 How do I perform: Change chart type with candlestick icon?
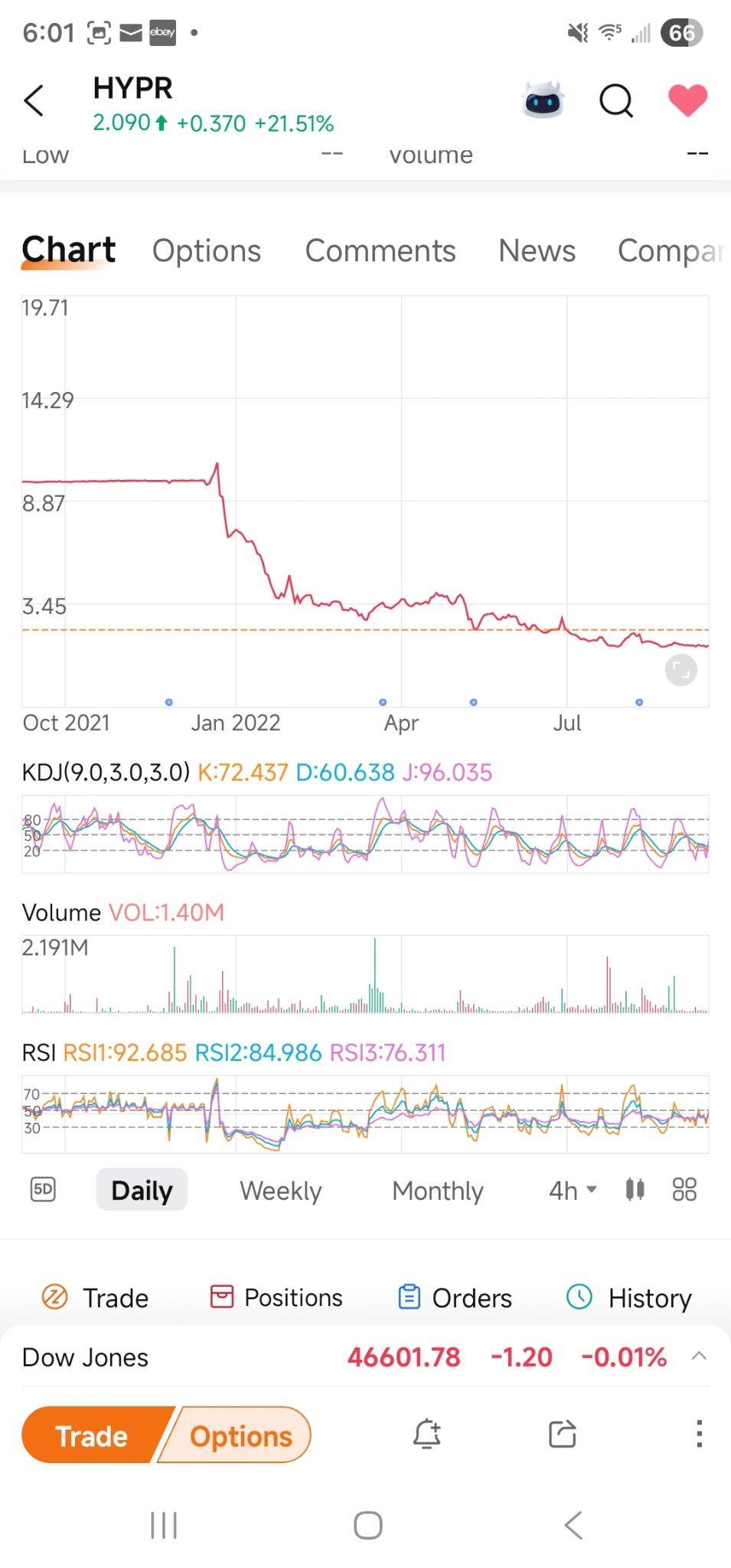point(635,1189)
